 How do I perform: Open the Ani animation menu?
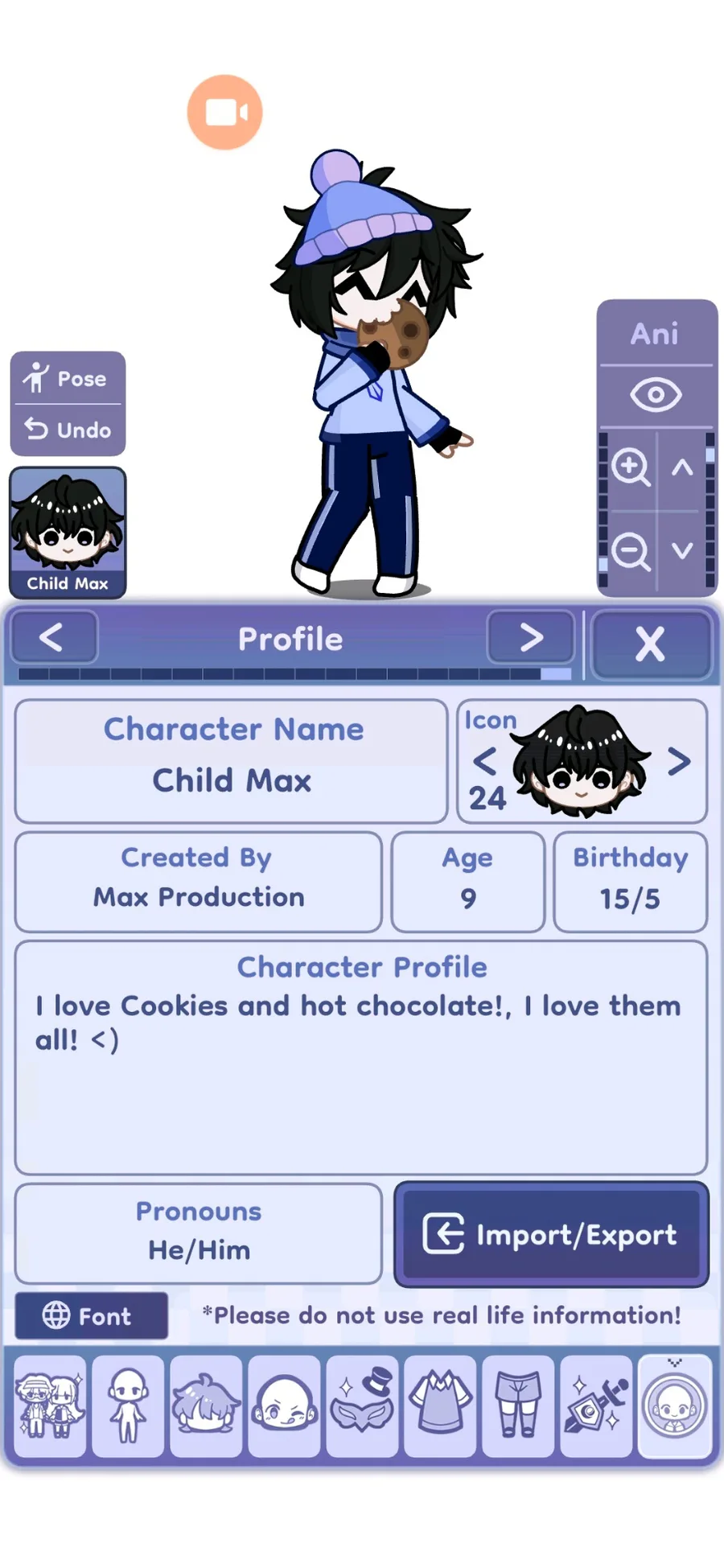pyautogui.click(x=655, y=333)
